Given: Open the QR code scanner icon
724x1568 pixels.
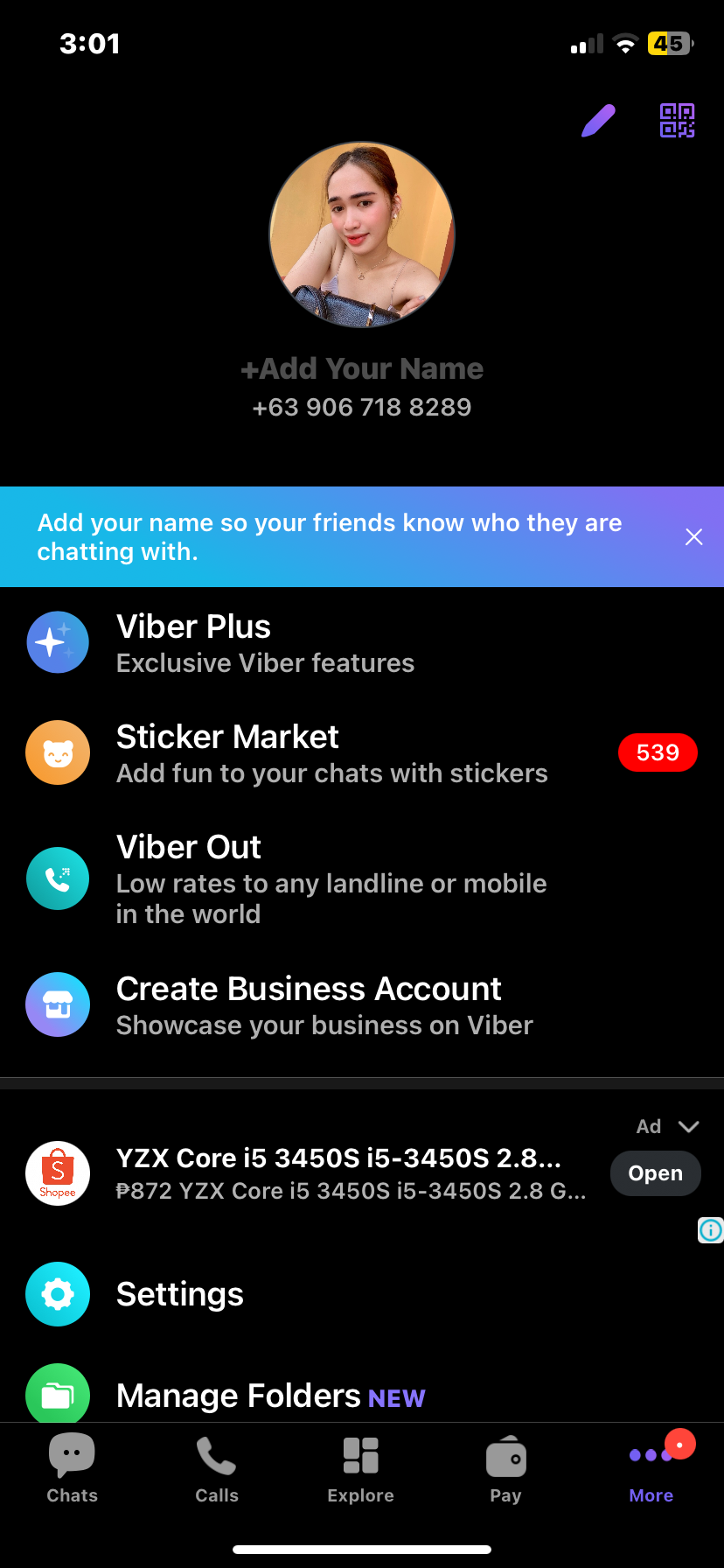Looking at the screenshot, I should 678,121.
